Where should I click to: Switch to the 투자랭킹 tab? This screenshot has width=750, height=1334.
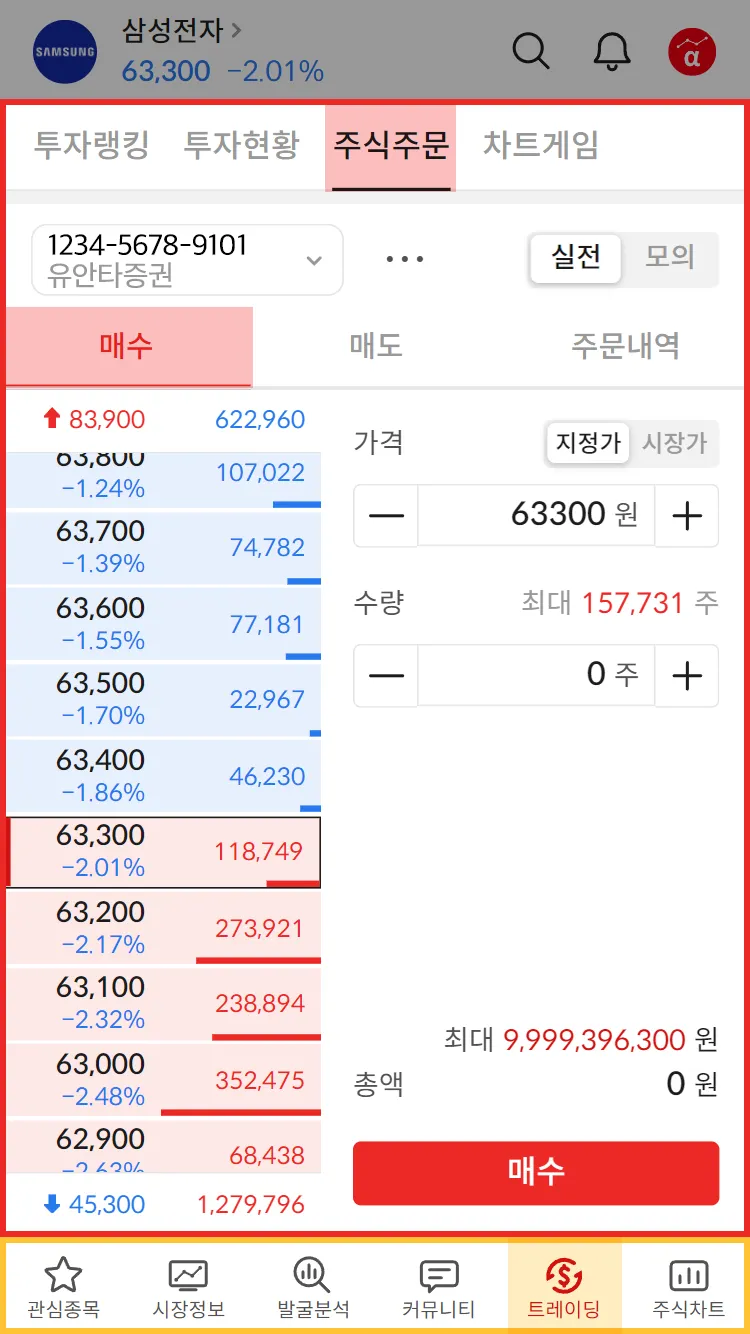91,145
